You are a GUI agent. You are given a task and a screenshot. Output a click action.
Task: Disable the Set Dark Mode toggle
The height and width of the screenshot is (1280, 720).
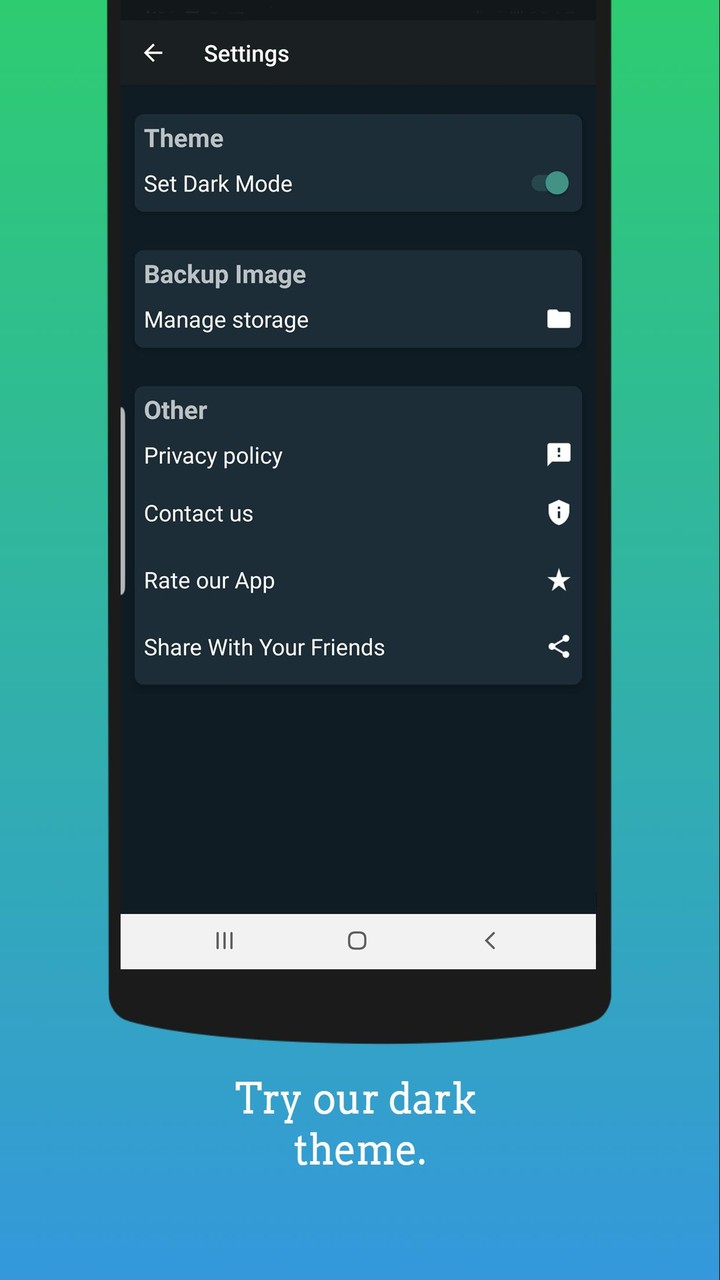point(548,183)
